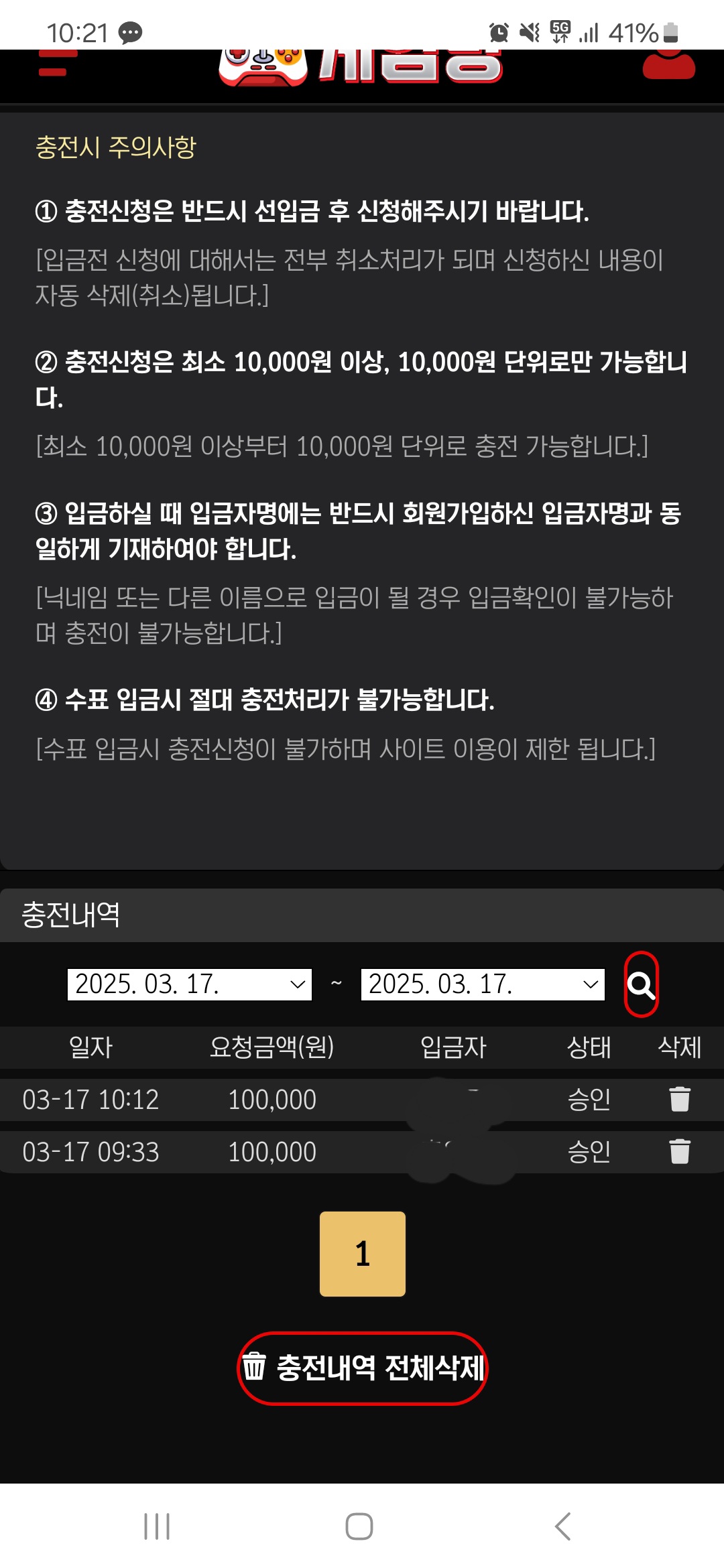This screenshot has height=1568, width=724.
Task: Delete the 03-17 10:12 charge entry
Action: [x=679, y=1099]
